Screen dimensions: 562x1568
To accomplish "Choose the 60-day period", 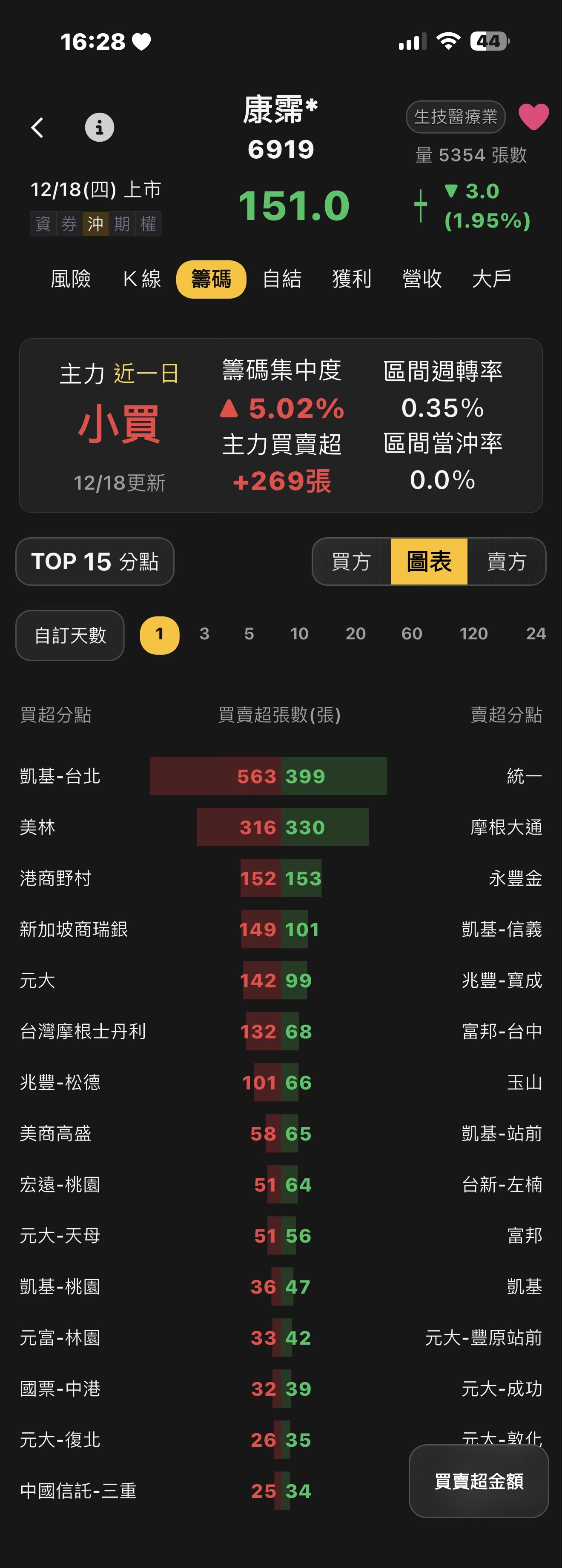I will point(411,634).
